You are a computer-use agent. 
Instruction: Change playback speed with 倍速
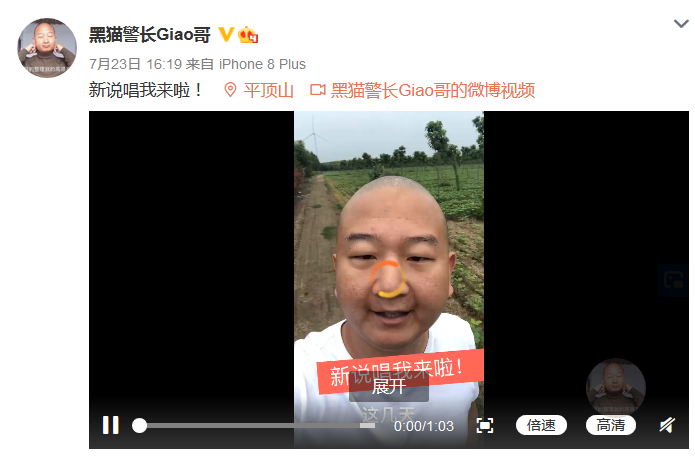pos(541,425)
